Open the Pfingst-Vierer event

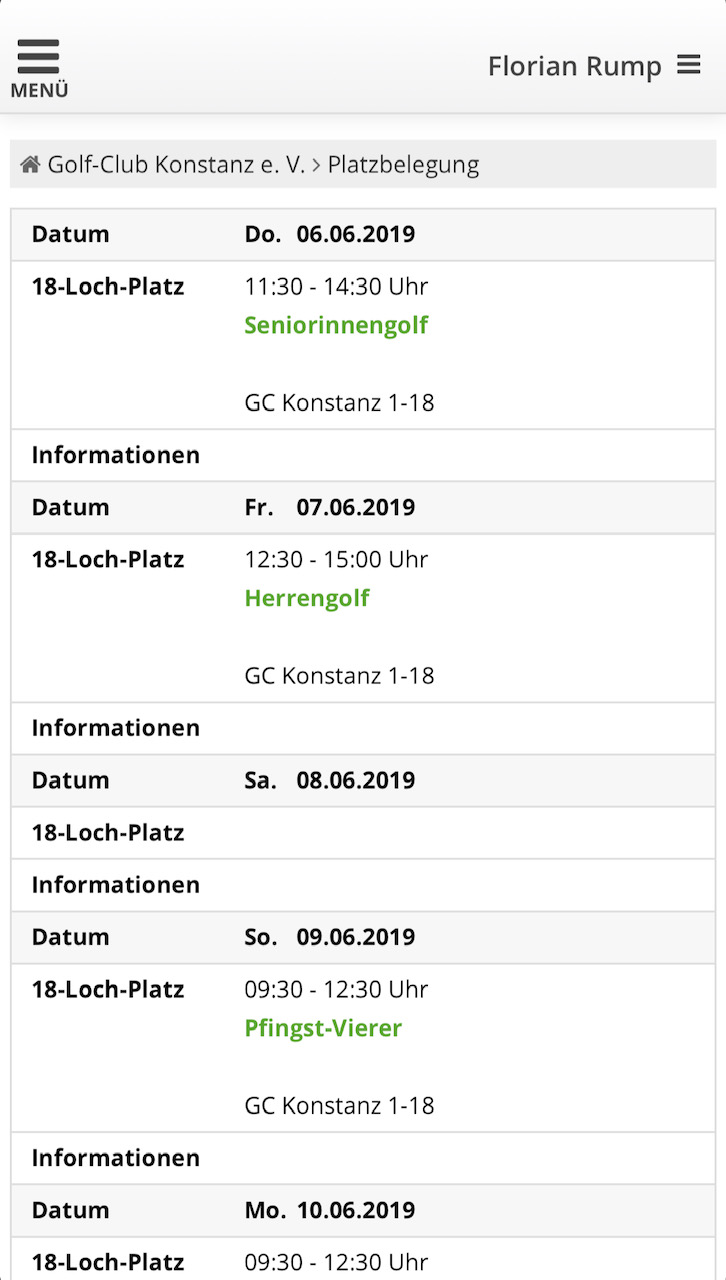(323, 1028)
